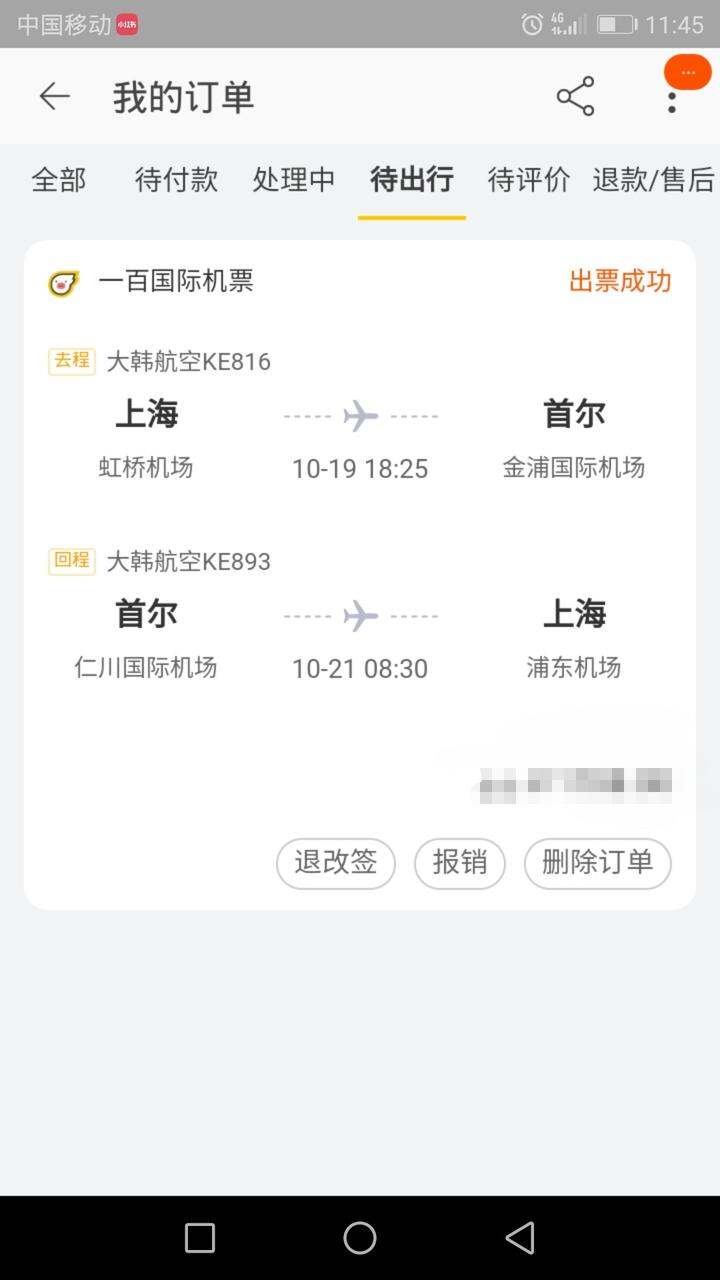Switch to the 待付款 tab
Screen dimensions: 720x1280
tap(176, 180)
